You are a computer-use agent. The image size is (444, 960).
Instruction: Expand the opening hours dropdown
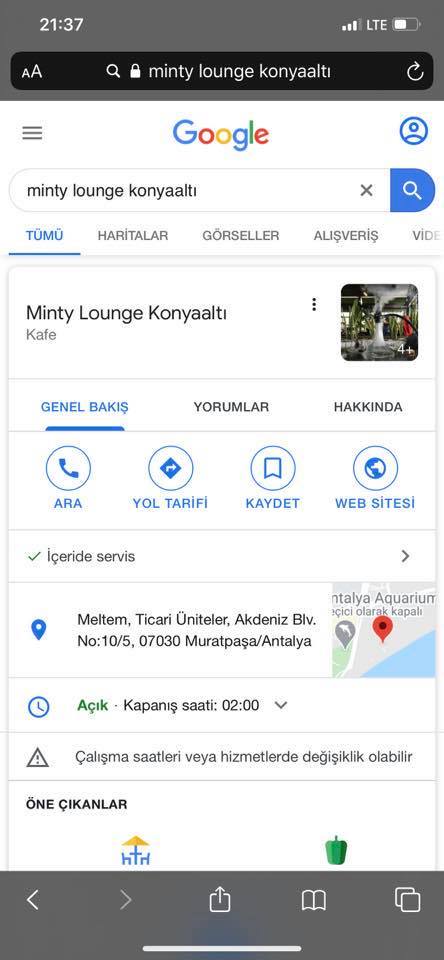tap(280, 705)
